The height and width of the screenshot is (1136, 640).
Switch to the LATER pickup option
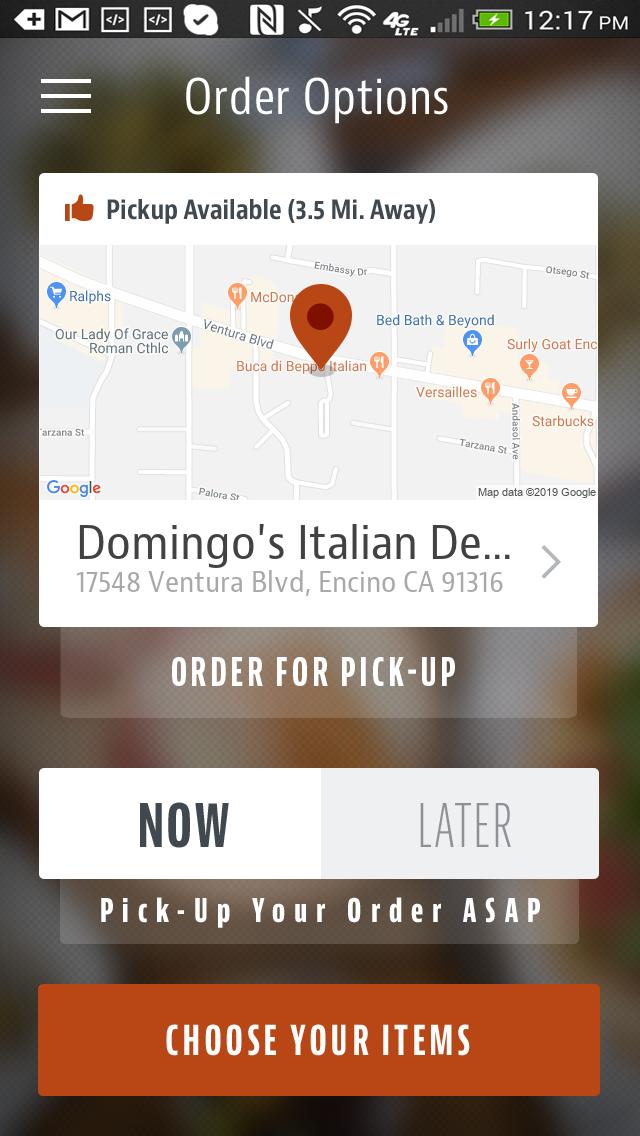click(x=460, y=824)
